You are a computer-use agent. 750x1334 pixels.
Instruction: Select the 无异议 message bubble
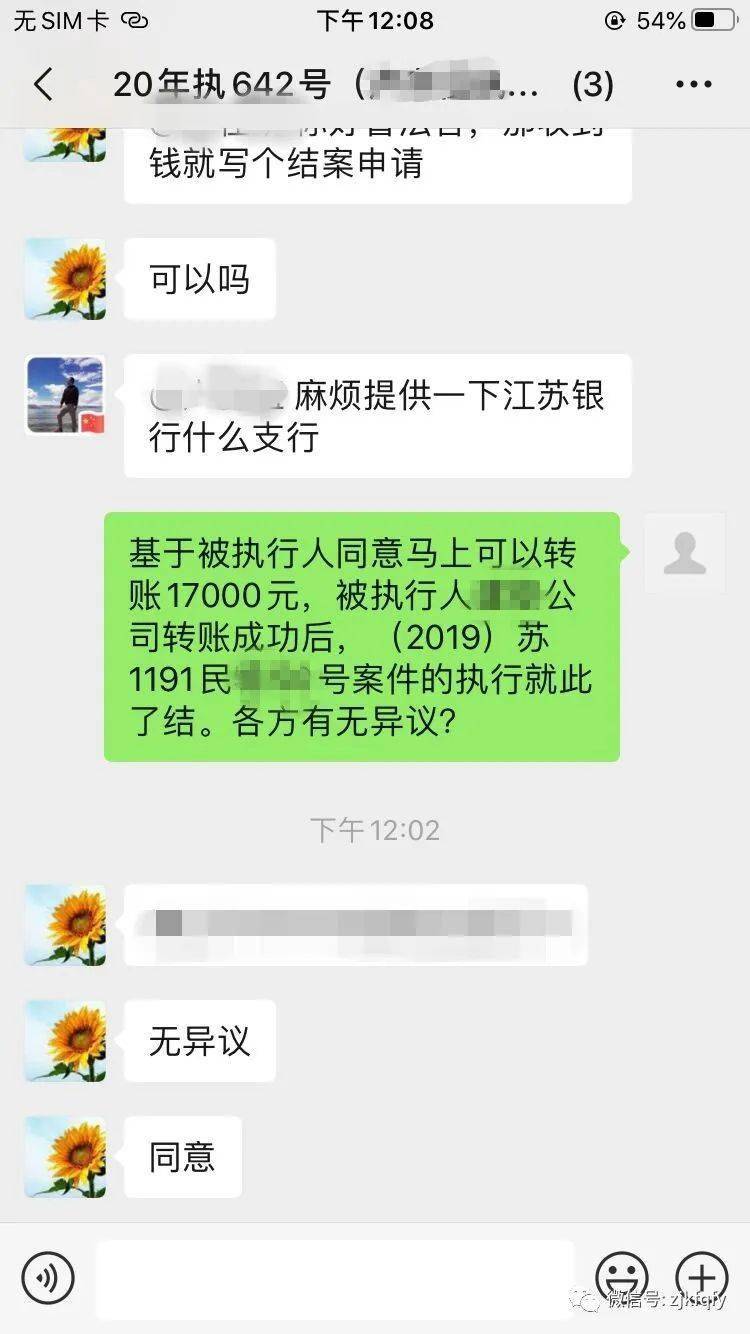[x=198, y=1041]
